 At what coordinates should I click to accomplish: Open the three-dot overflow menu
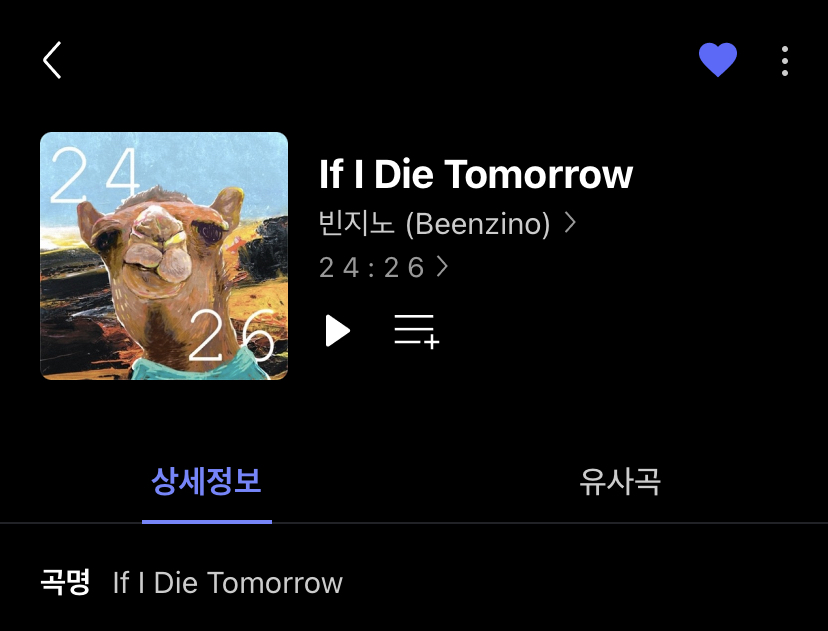click(785, 61)
